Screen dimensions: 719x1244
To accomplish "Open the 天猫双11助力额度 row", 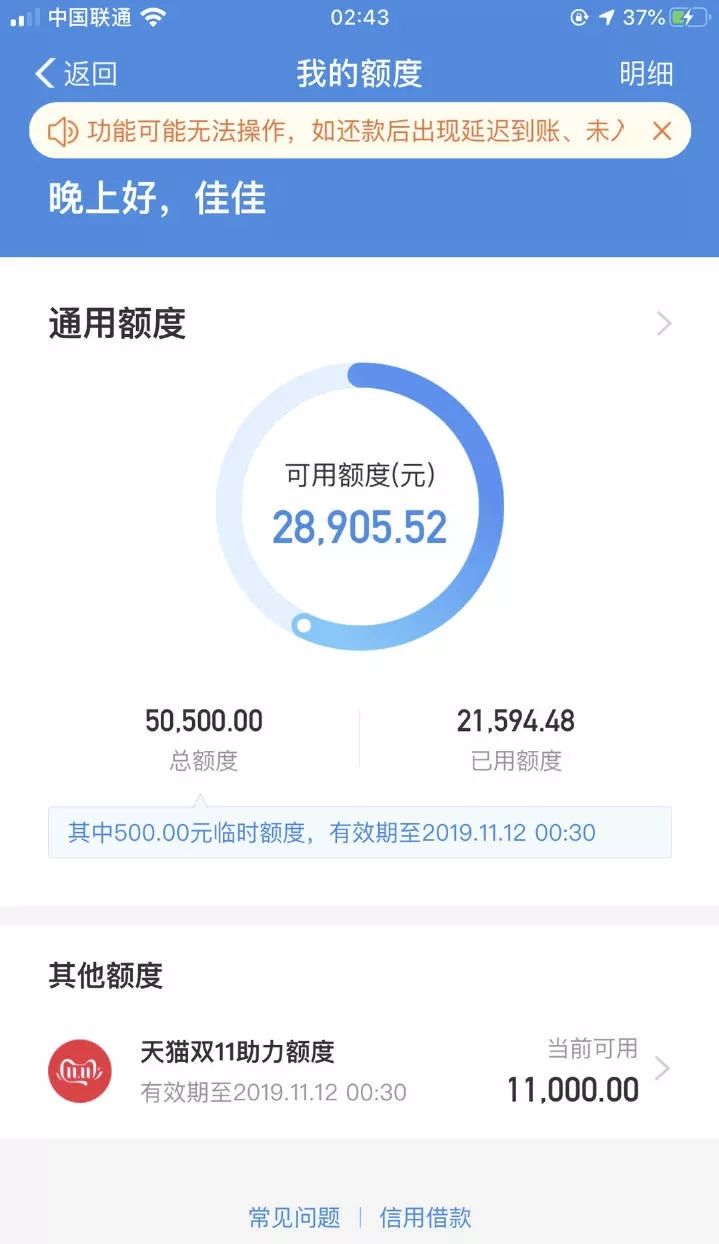I will pyautogui.click(x=359, y=1070).
